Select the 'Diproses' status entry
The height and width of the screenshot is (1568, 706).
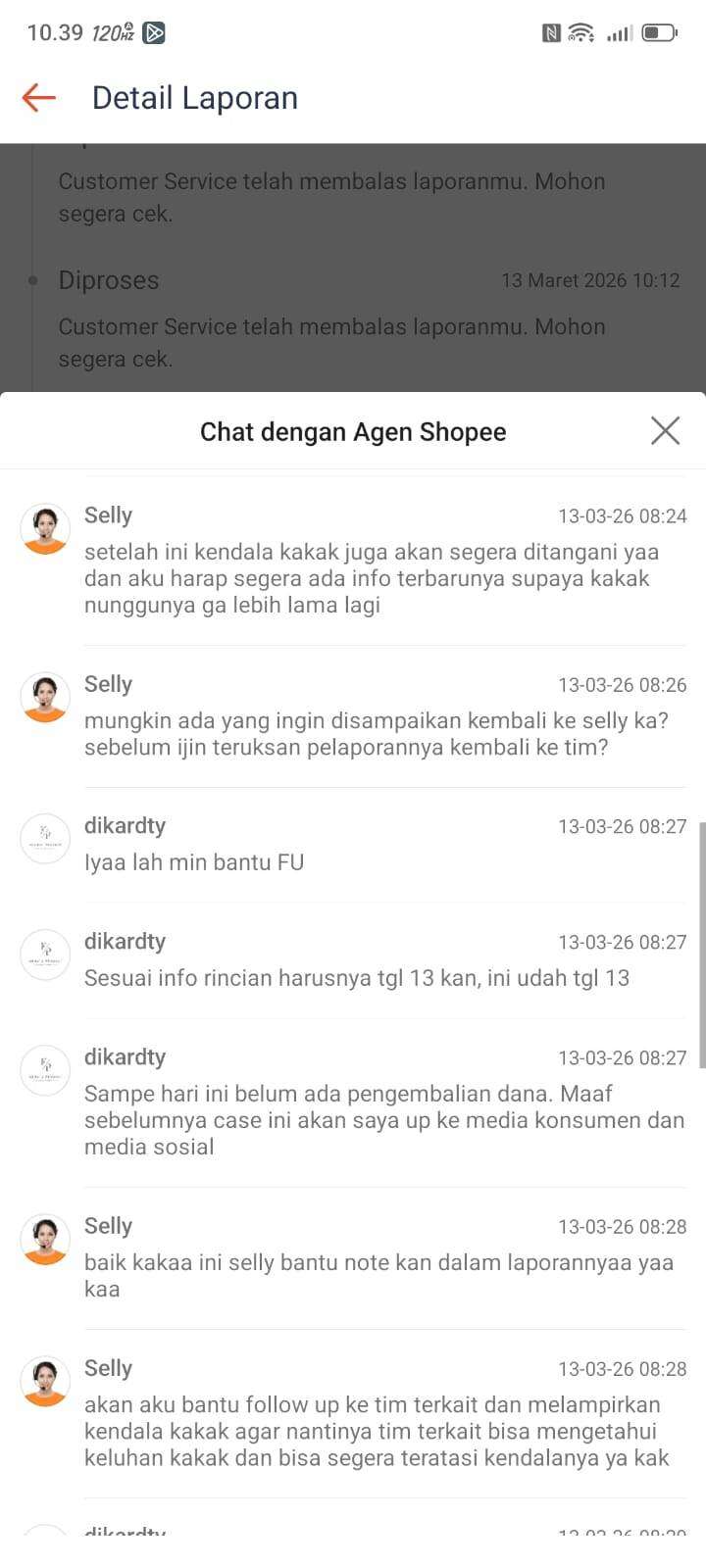click(109, 280)
